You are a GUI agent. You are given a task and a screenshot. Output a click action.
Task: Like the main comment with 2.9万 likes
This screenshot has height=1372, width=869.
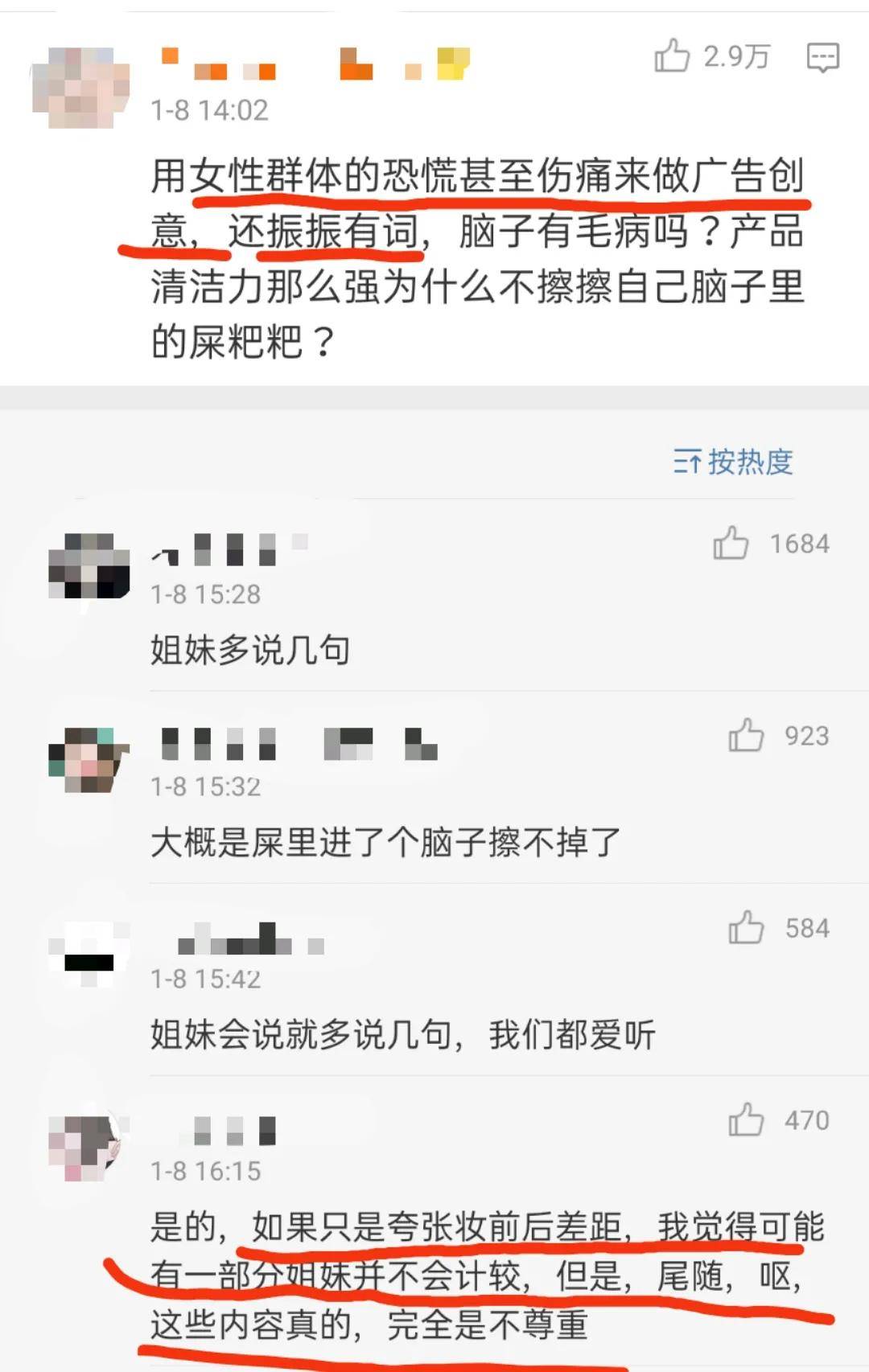click(x=673, y=56)
